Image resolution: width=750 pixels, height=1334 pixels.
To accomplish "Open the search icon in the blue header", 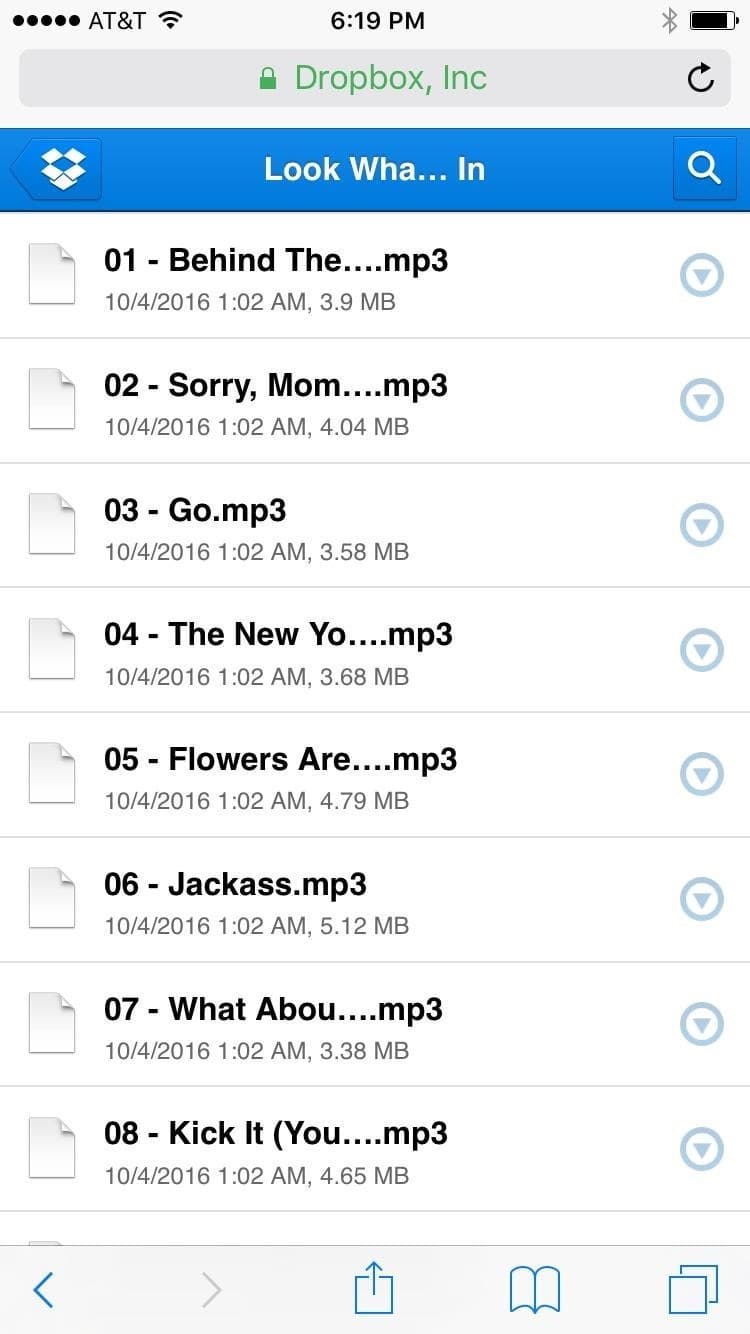I will coord(704,168).
